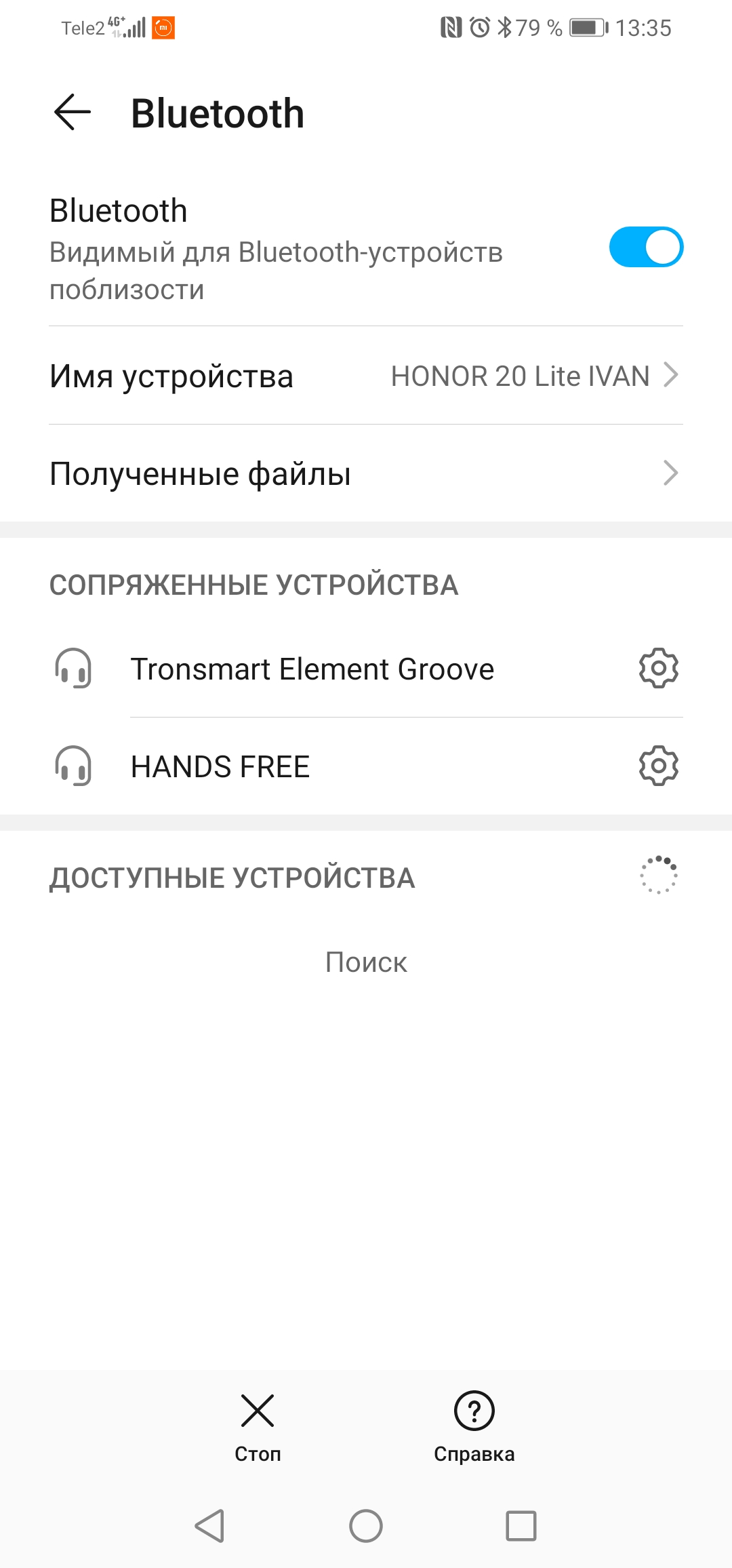Screen dimensions: 732x1568
Task: Open received files list
Action: 366,473
